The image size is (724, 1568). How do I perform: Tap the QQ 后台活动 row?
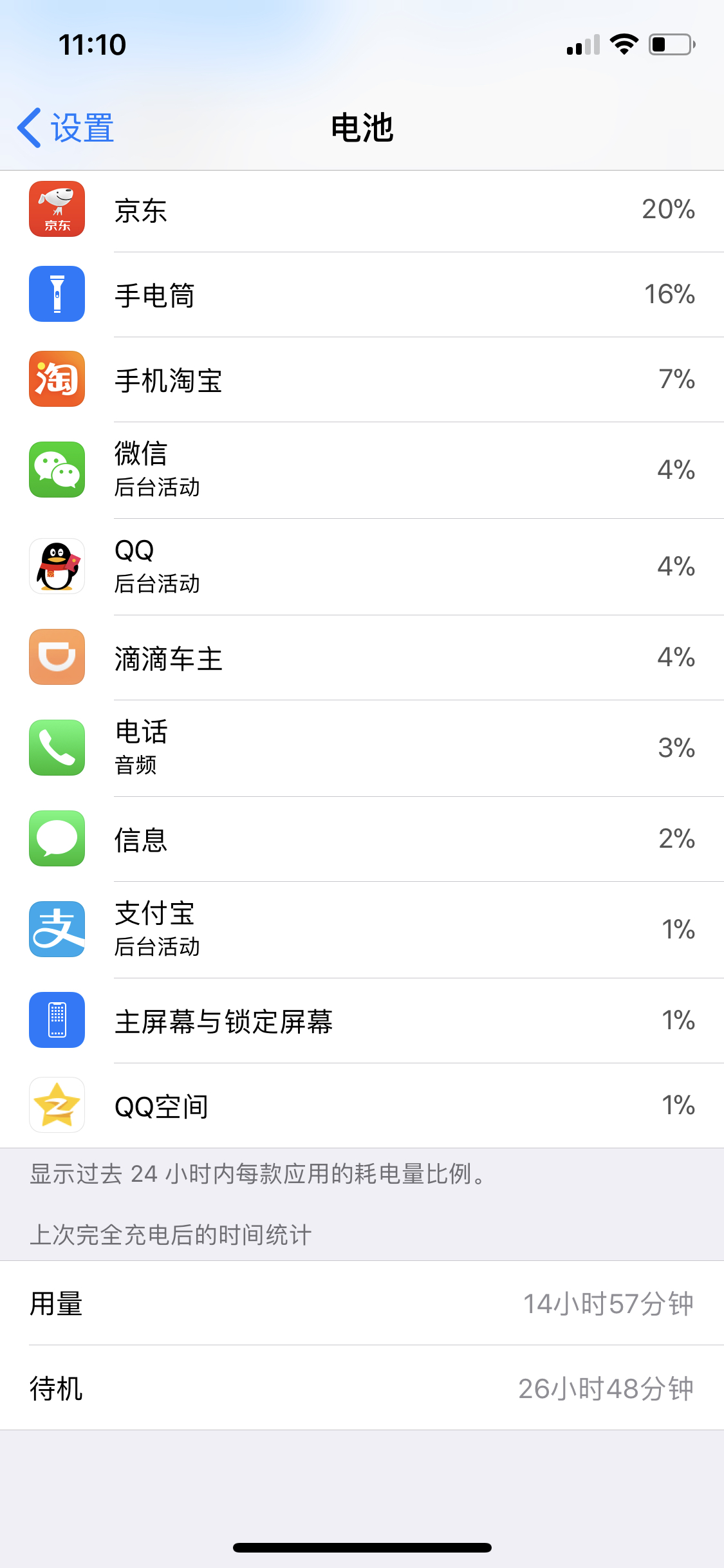pos(362,566)
